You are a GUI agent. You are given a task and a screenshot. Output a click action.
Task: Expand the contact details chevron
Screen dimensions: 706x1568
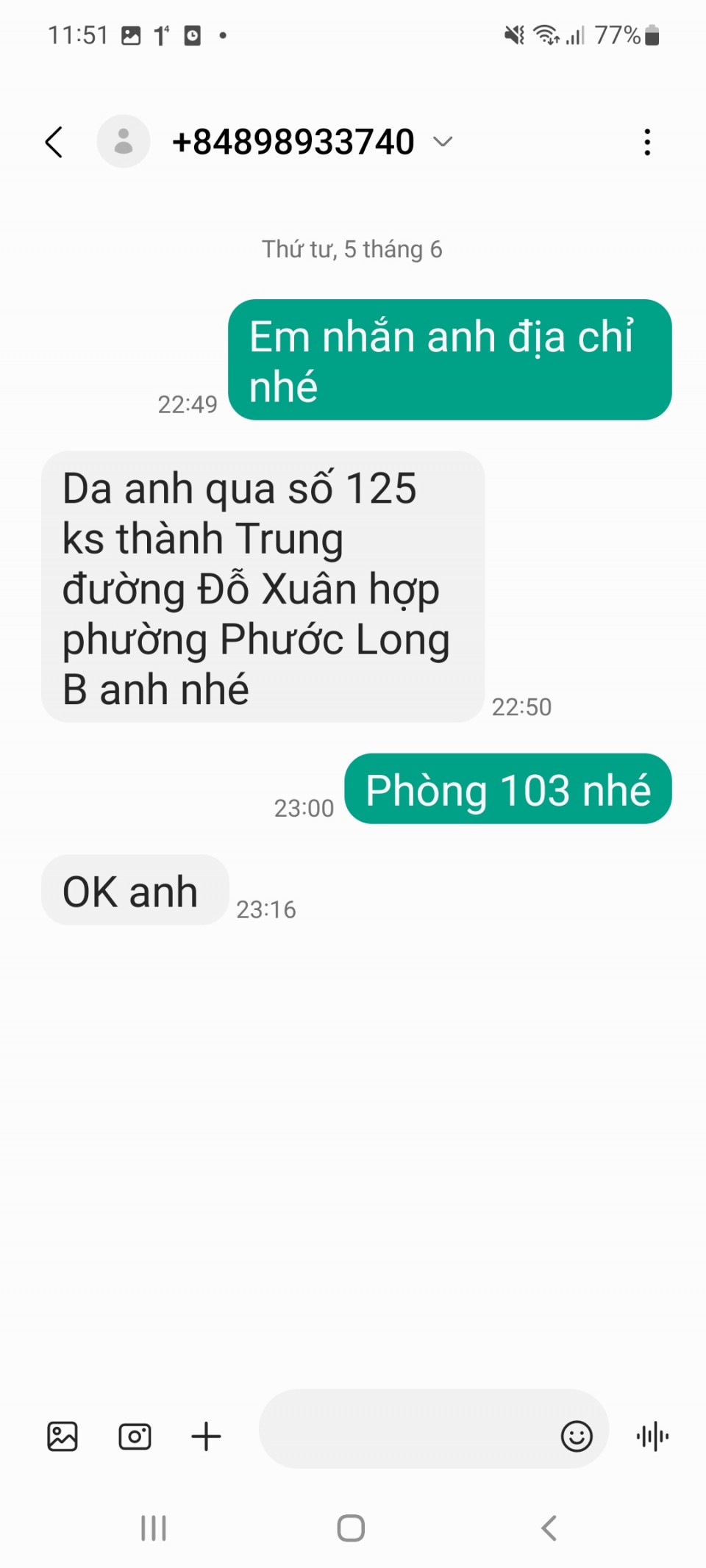coord(443,141)
